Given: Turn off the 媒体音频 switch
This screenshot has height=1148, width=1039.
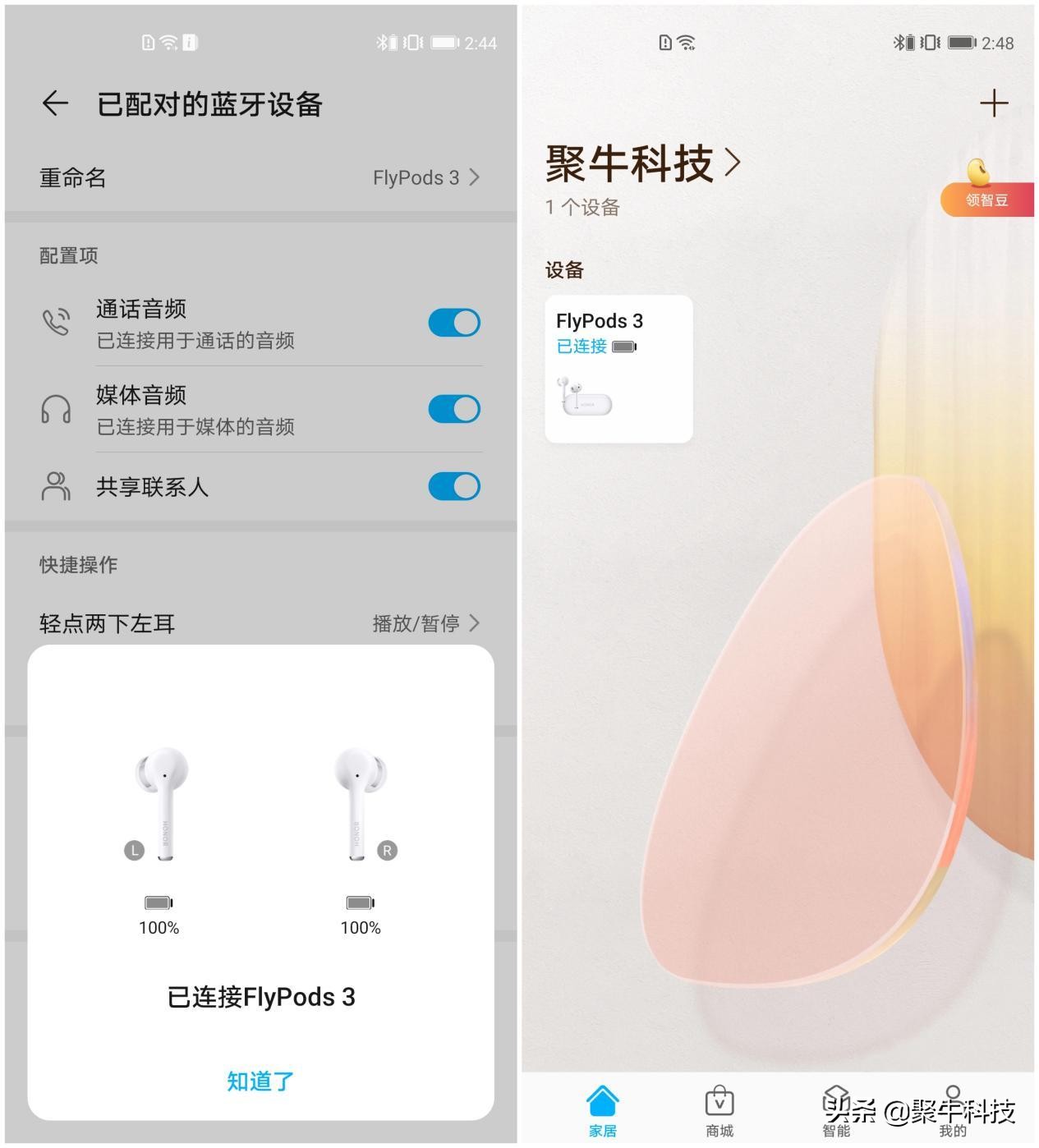Looking at the screenshot, I should 454,408.
